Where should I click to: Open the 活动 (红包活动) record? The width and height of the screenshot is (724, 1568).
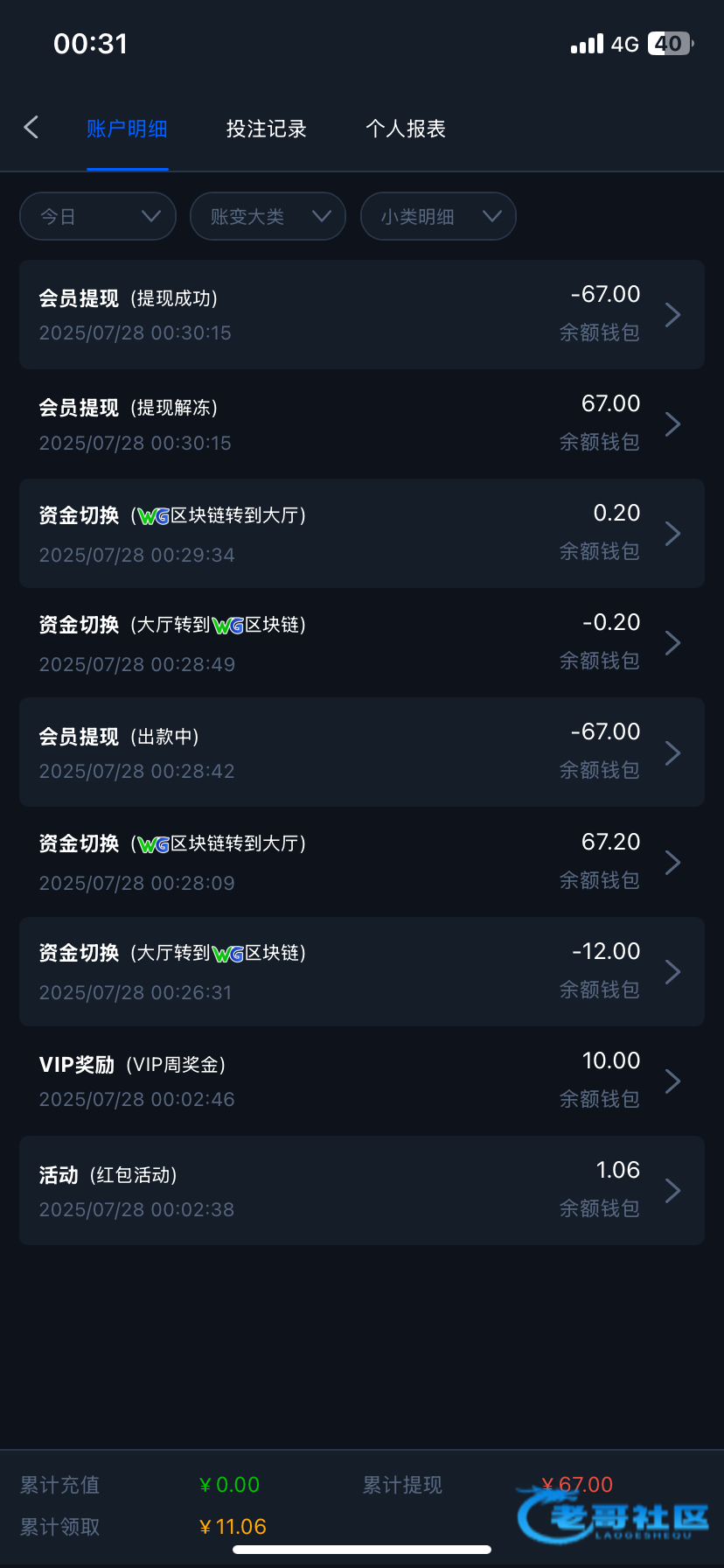[362, 1190]
